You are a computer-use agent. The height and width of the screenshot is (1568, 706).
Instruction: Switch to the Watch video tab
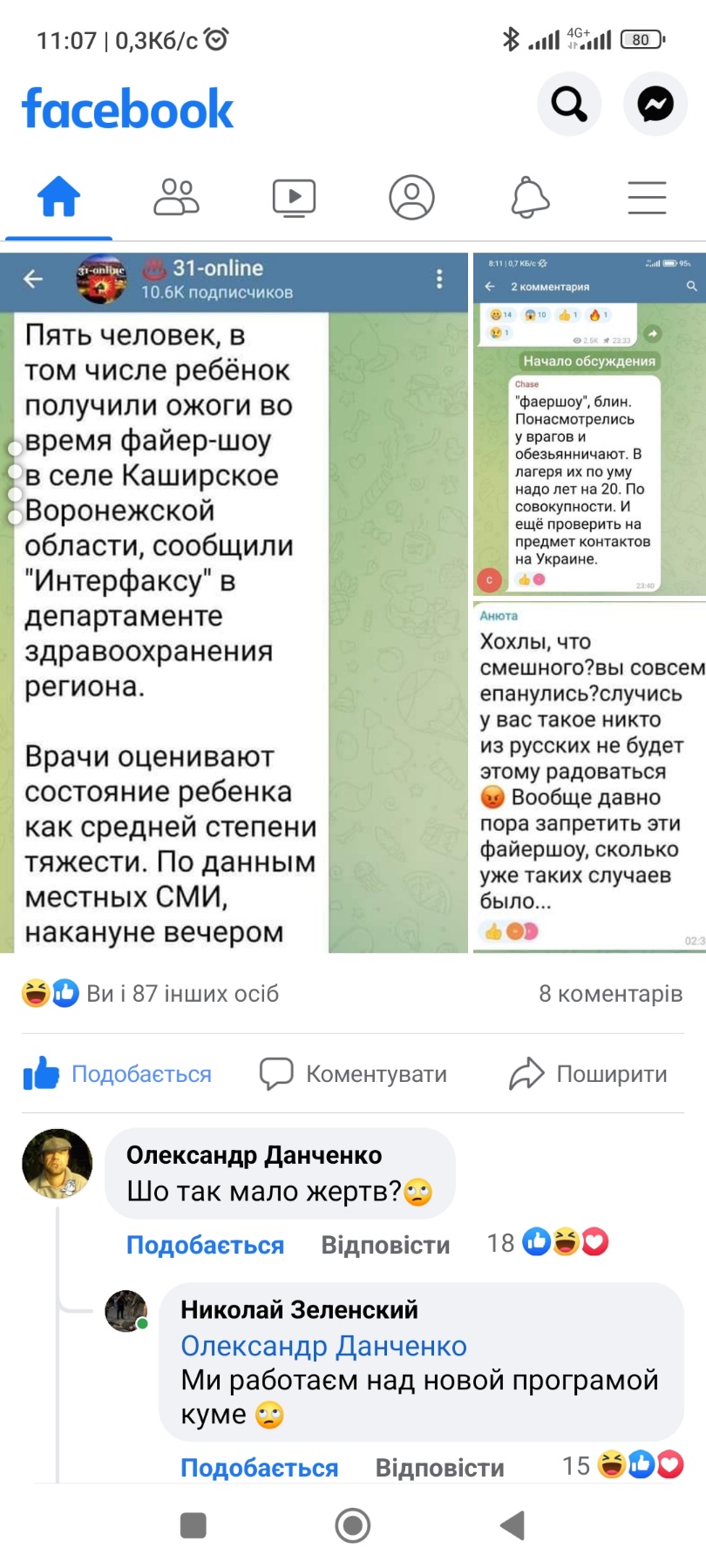tap(294, 197)
